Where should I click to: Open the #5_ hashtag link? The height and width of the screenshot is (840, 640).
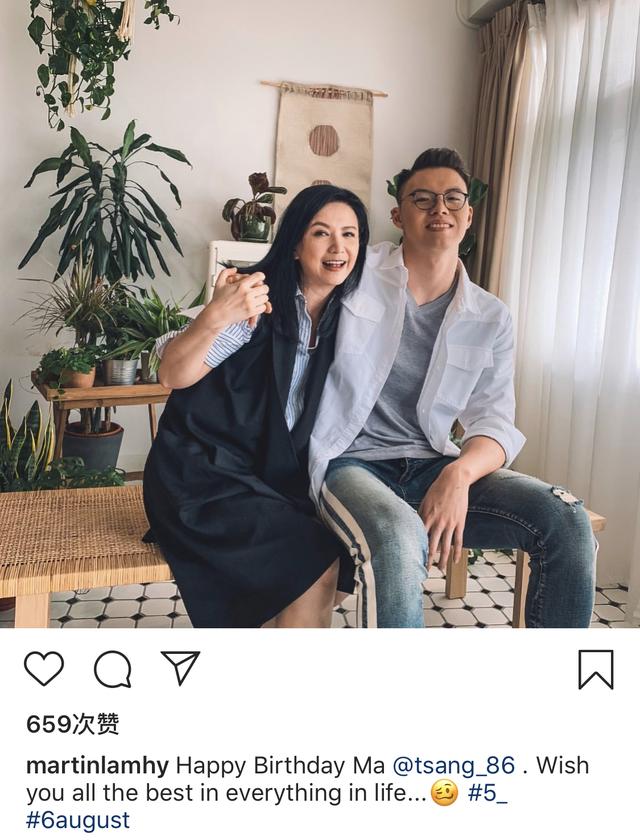tap(490, 794)
